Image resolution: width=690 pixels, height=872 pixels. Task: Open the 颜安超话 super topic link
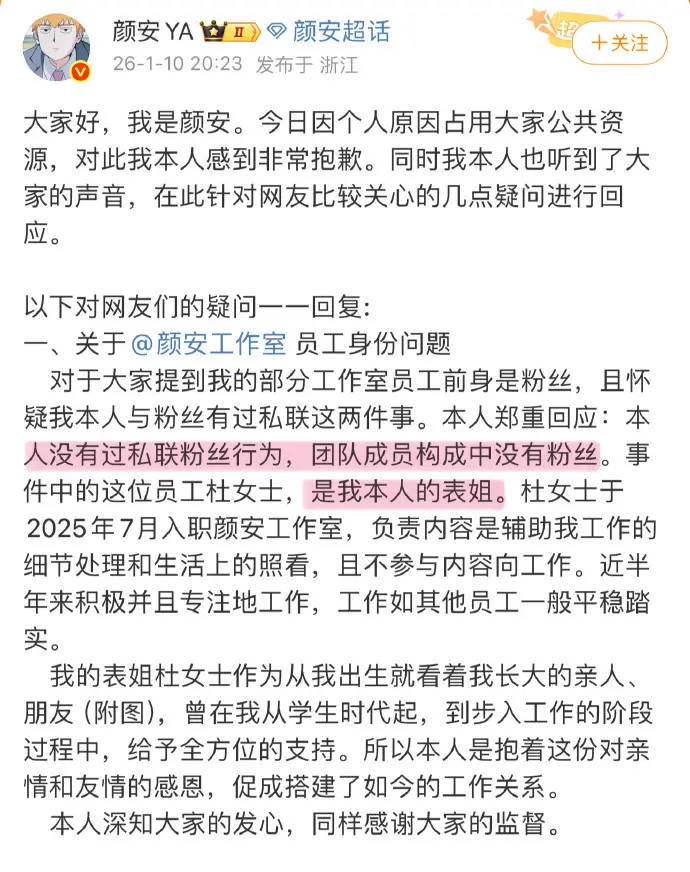tap(335, 31)
